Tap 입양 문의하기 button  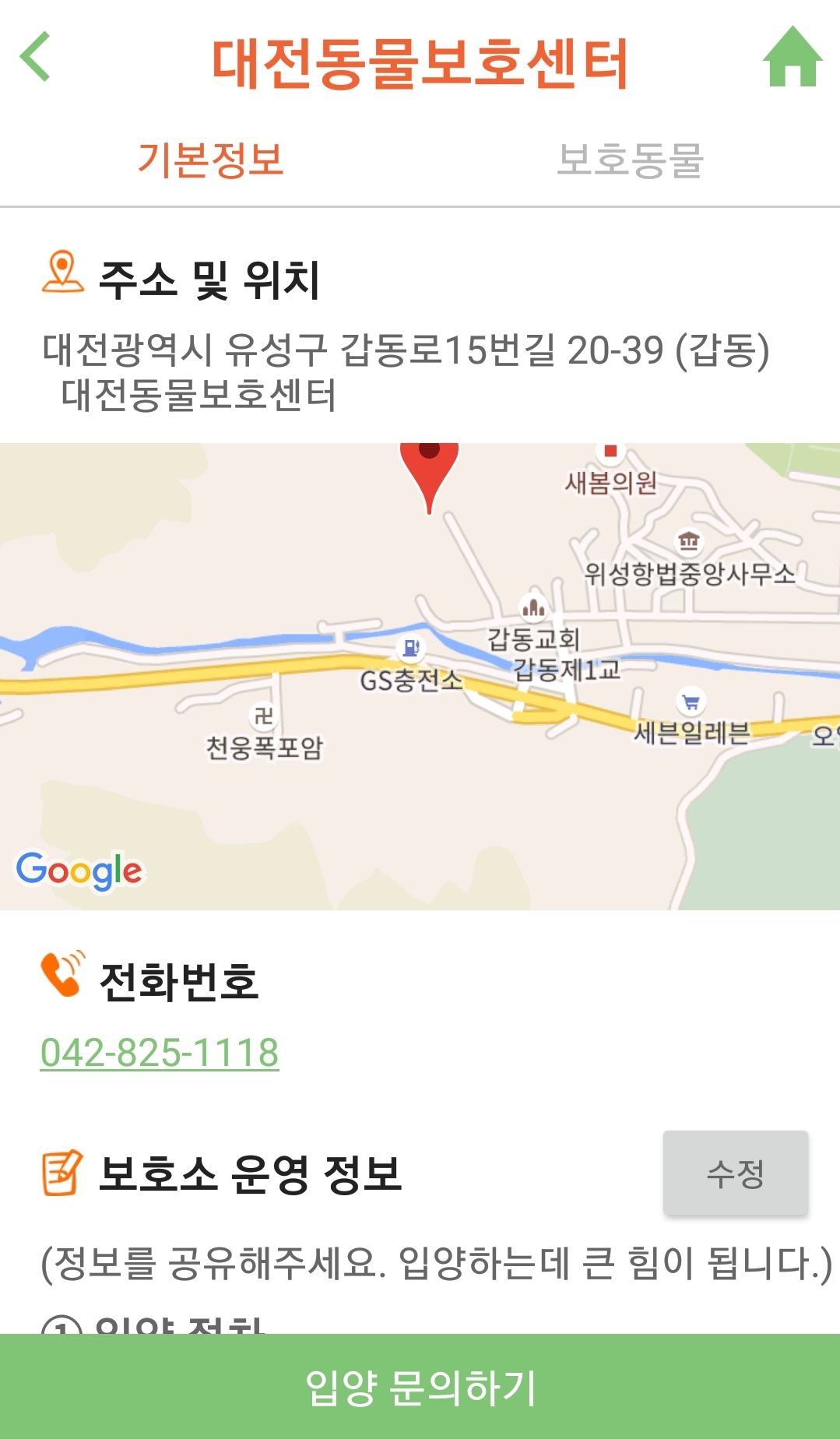click(x=420, y=1388)
